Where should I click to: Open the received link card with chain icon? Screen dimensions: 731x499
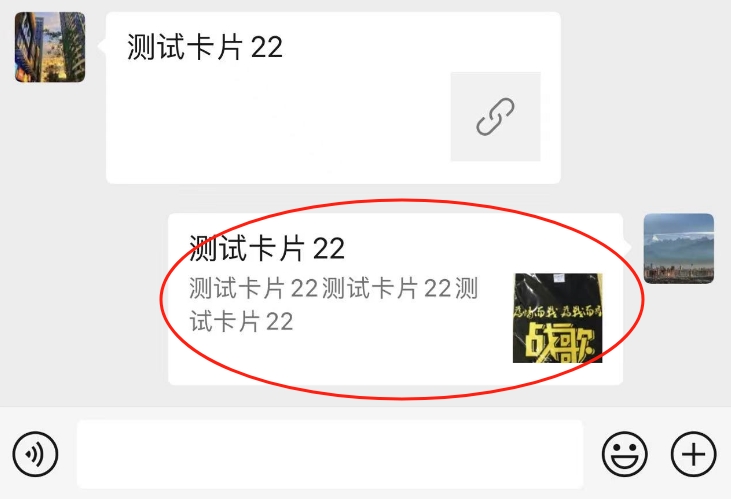pyautogui.click(x=332, y=98)
